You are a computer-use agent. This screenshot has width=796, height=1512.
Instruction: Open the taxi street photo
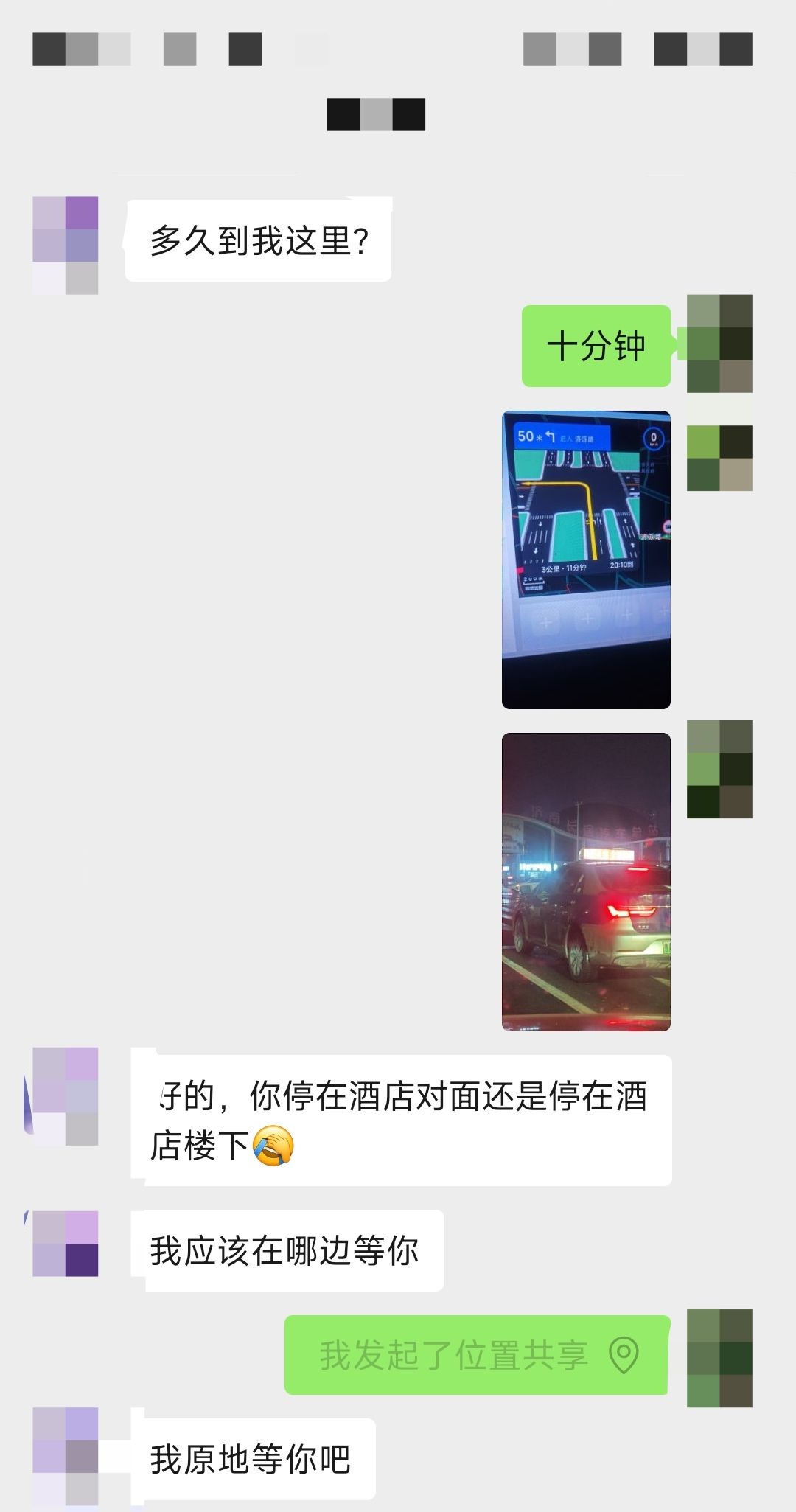coord(586,882)
